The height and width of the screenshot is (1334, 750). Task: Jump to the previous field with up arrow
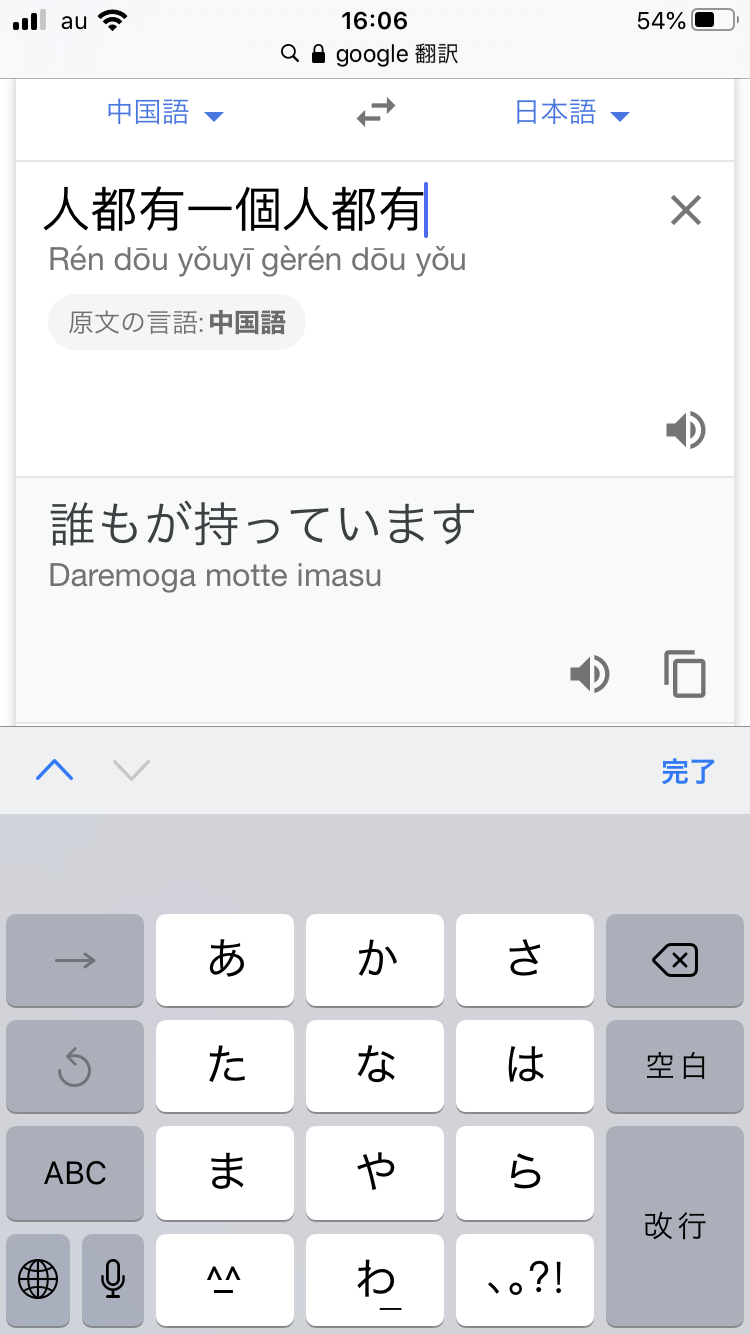coord(55,770)
